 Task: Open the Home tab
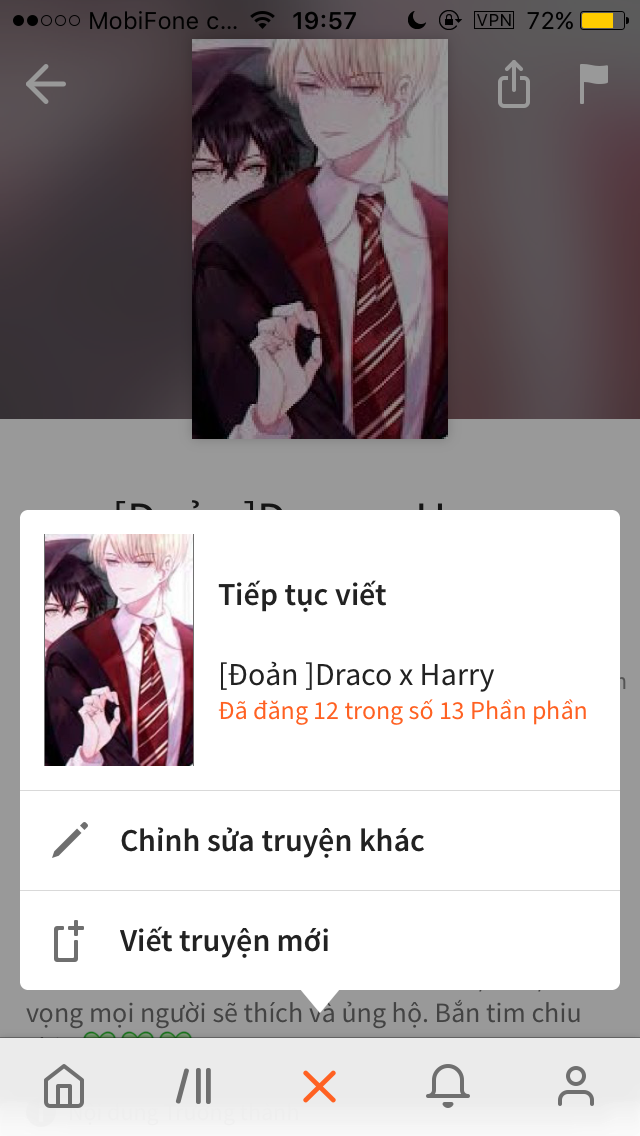[64, 1086]
